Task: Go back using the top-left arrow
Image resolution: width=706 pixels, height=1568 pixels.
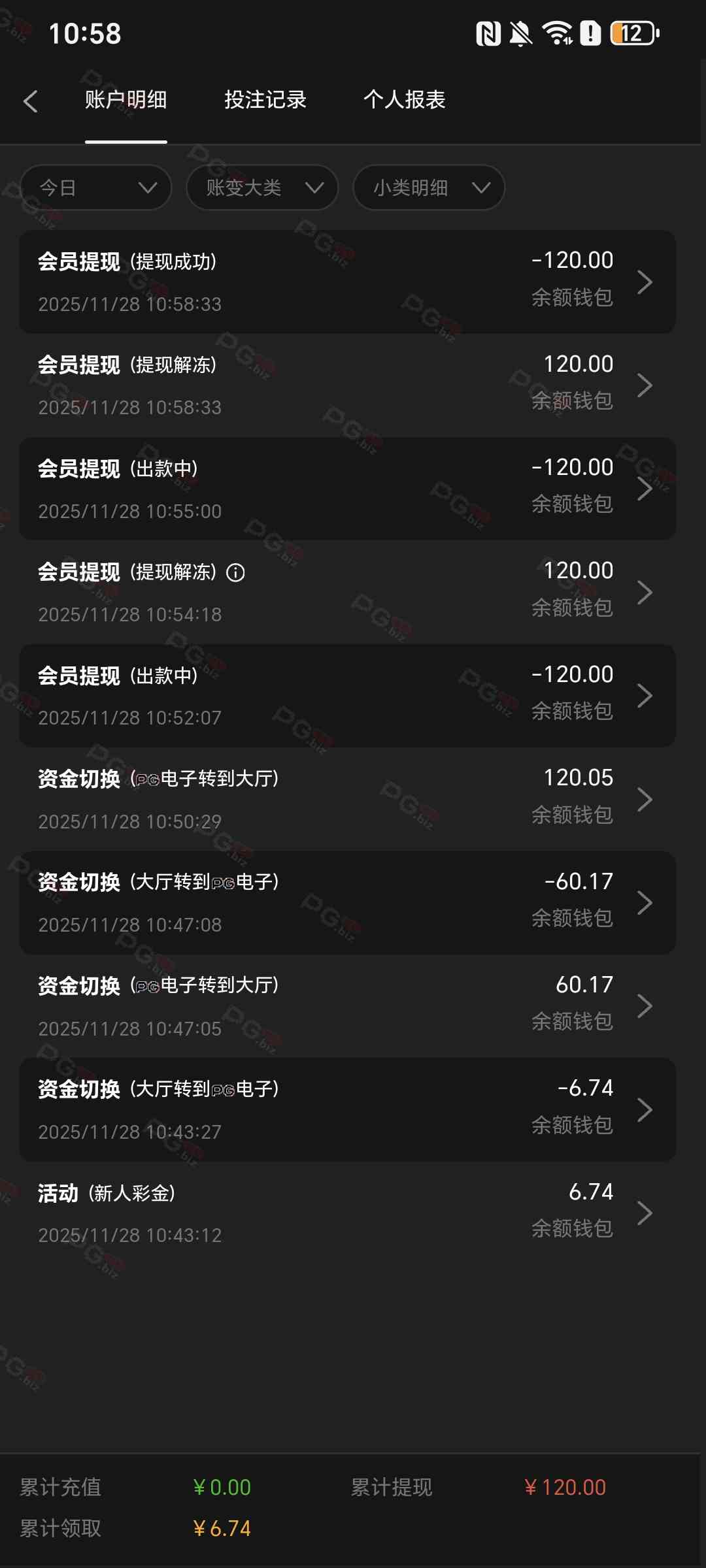Action: point(30,101)
